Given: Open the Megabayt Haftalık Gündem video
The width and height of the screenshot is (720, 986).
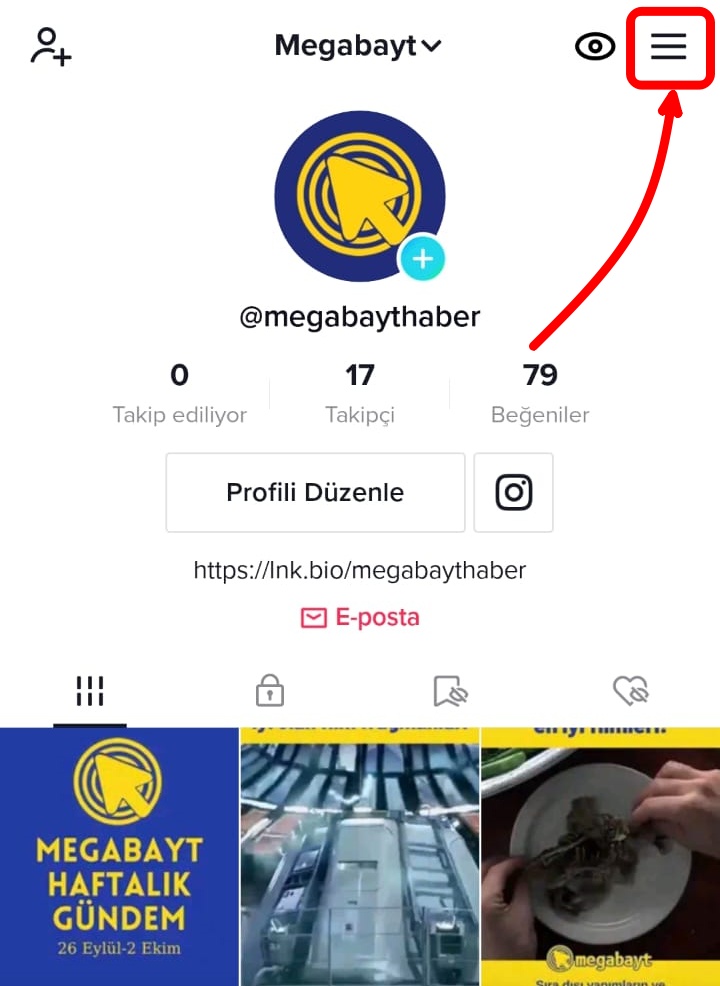Looking at the screenshot, I should click(119, 857).
